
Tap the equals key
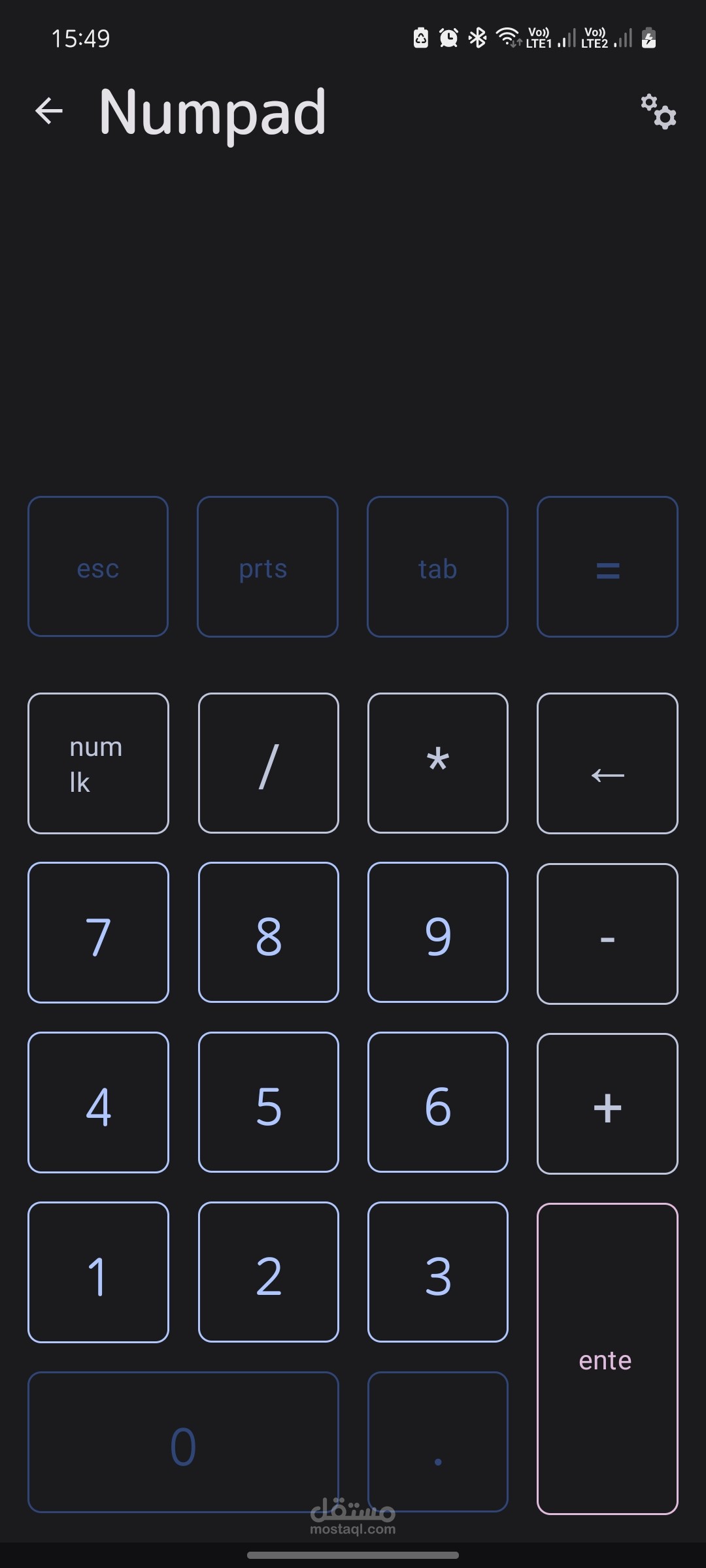[x=607, y=566]
